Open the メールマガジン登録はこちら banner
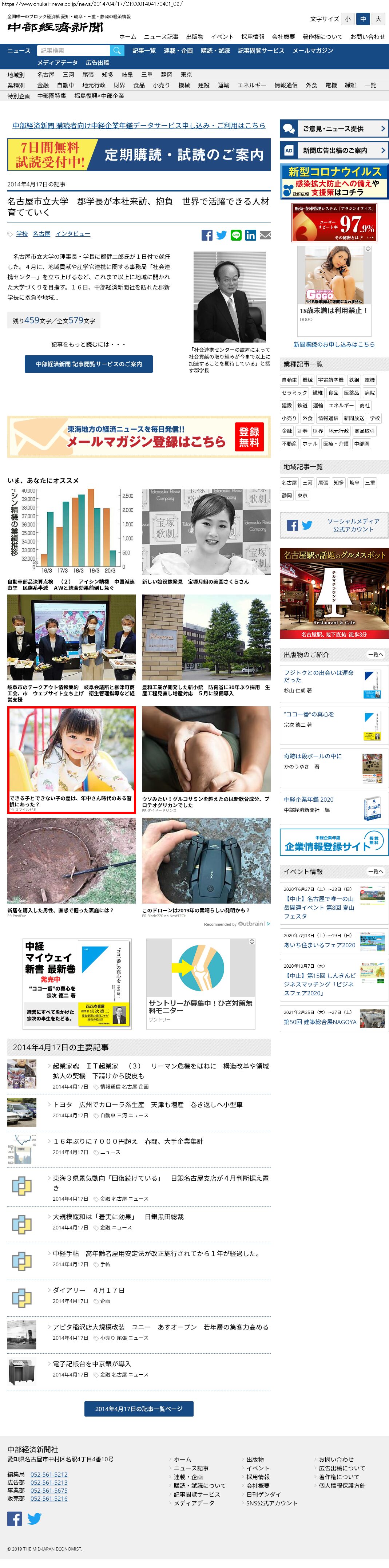The height and width of the screenshot is (1568, 389). (x=139, y=437)
